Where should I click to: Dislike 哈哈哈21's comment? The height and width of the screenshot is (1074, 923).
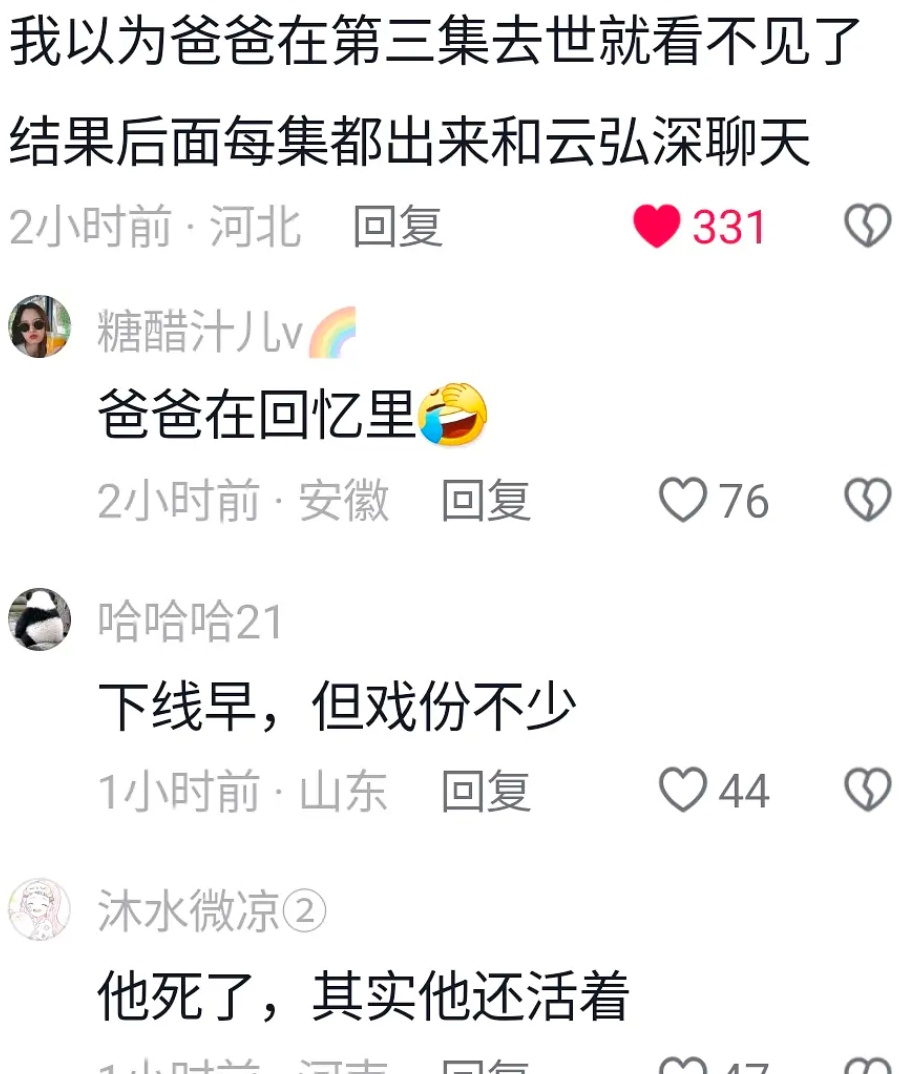867,792
